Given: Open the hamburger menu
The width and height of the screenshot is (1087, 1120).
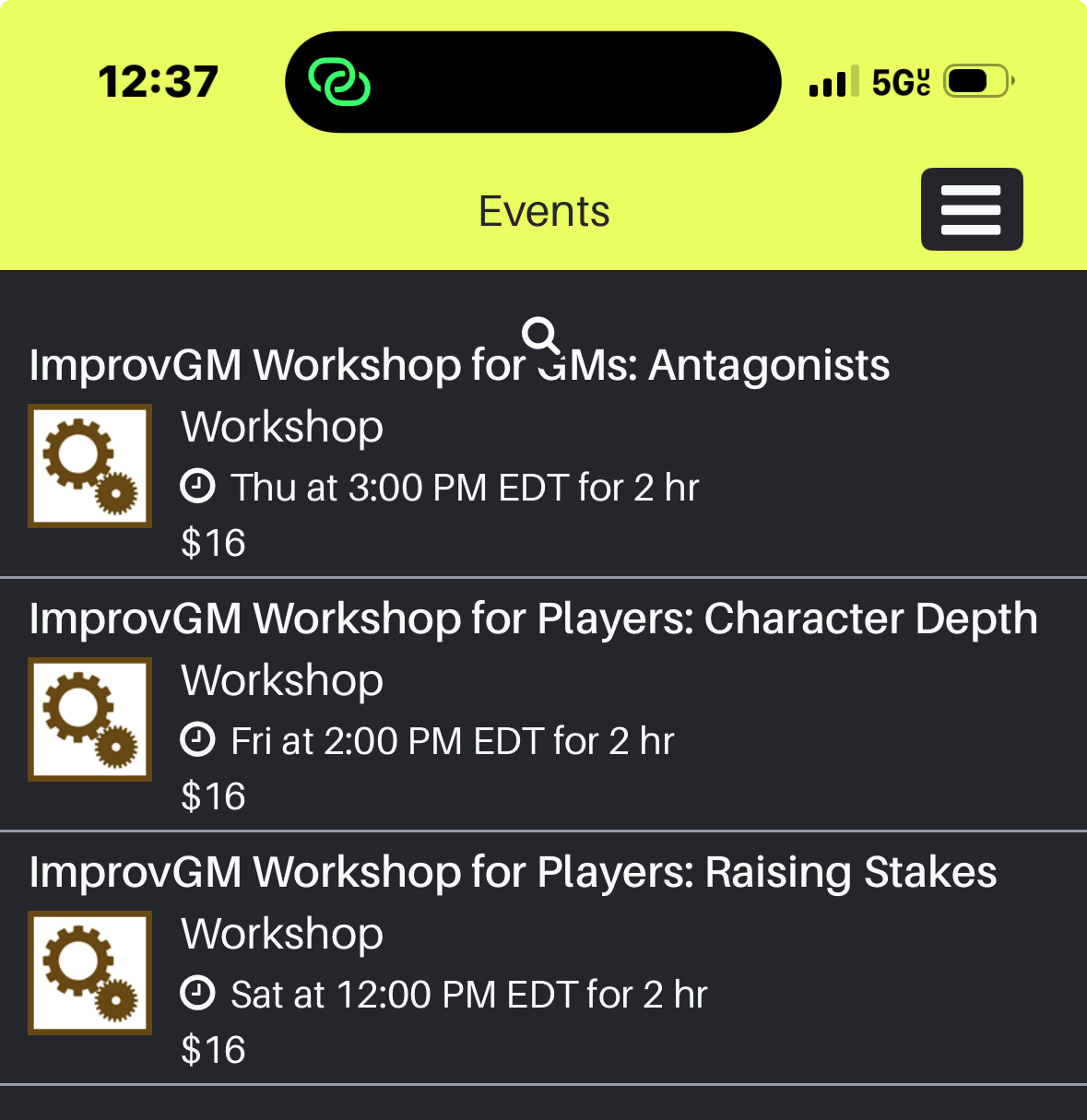Looking at the screenshot, I should 971,209.
